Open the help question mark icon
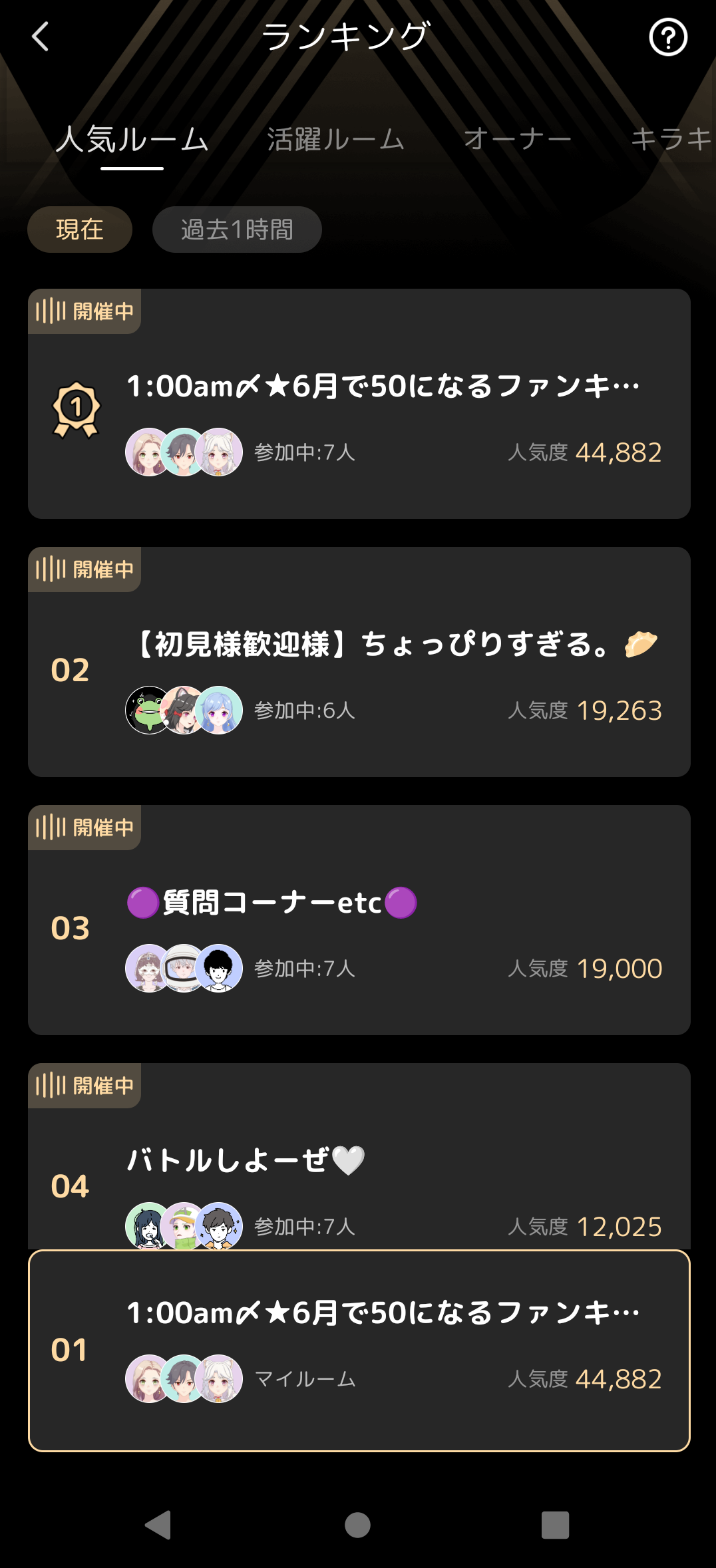This screenshot has width=716, height=1568. point(667,38)
